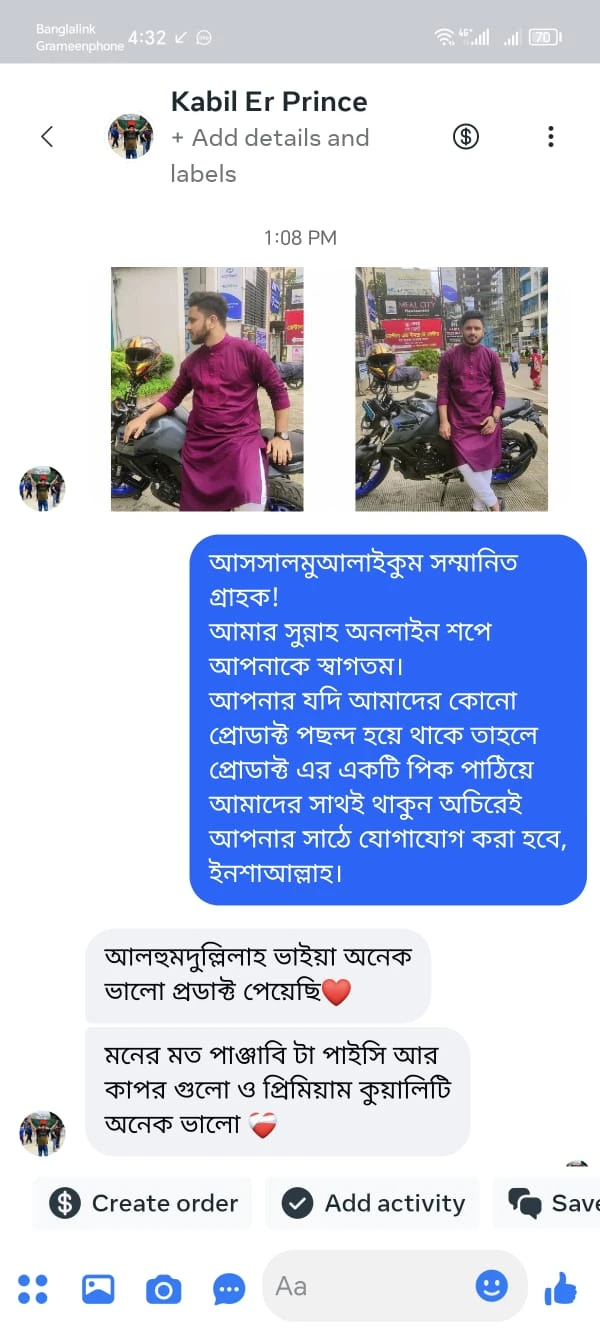Open the emoji smiley picker
Viewport: 600px width, 1332px height.
491,1286
